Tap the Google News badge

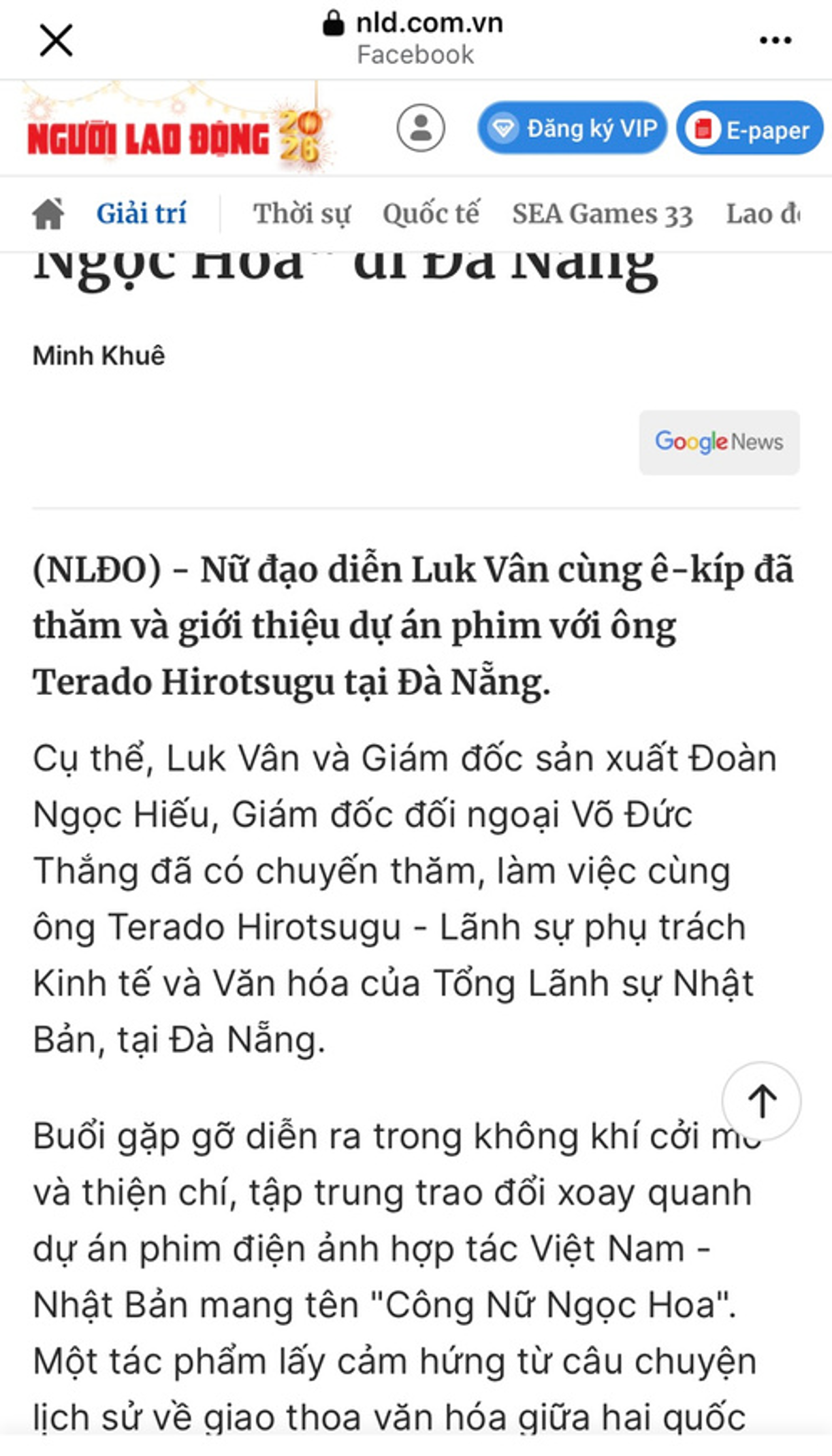pyautogui.click(x=719, y=442)
